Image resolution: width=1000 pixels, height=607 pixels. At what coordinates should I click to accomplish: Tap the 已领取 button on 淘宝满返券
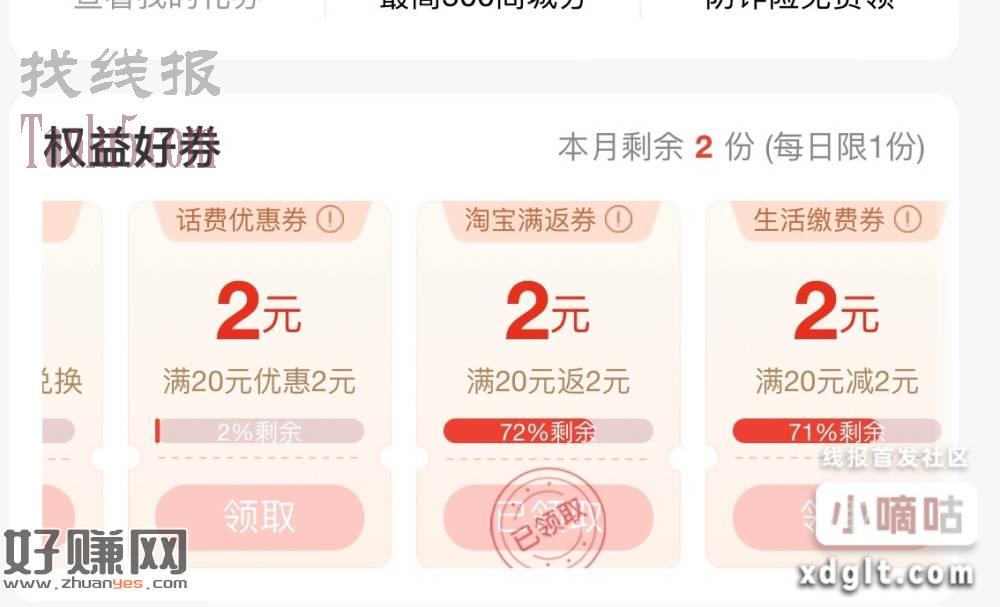pyautogui.click(x=548, y=516)
